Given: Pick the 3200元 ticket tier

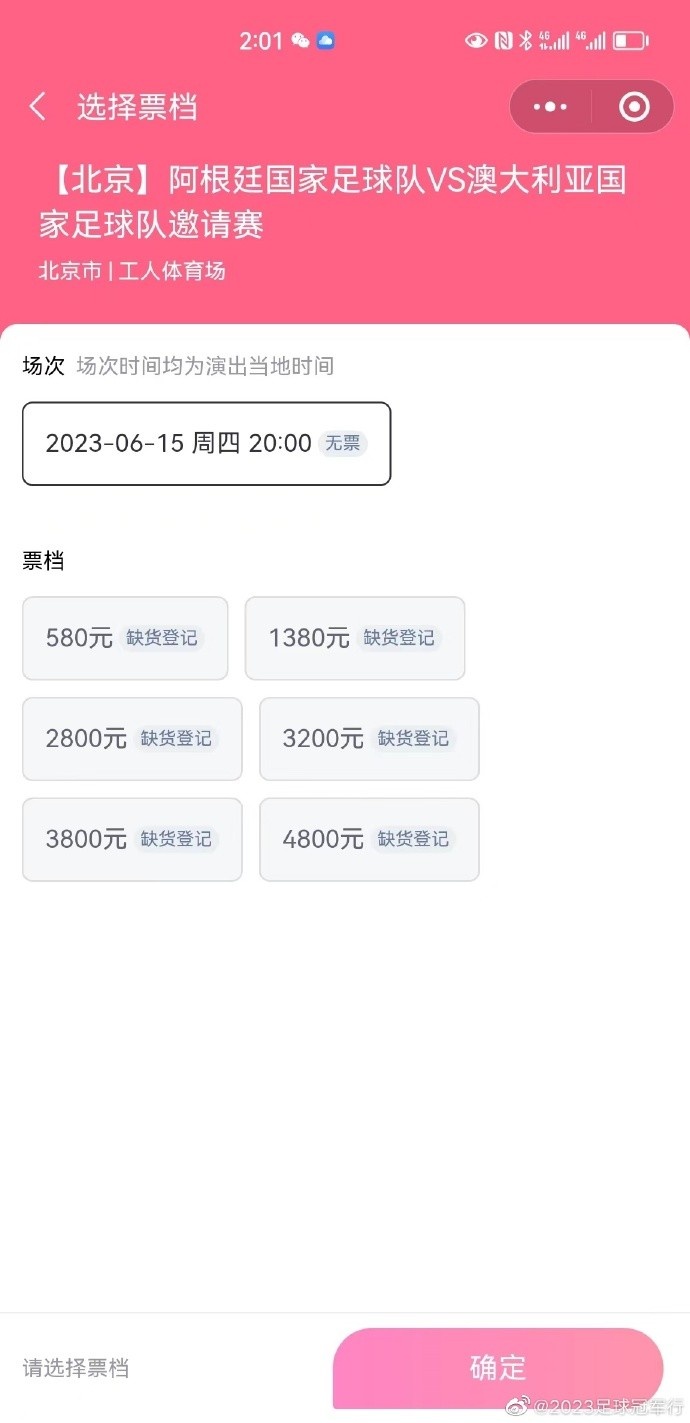Looking at the screenshot, I should pyautogui.click(x=369, y=739).
